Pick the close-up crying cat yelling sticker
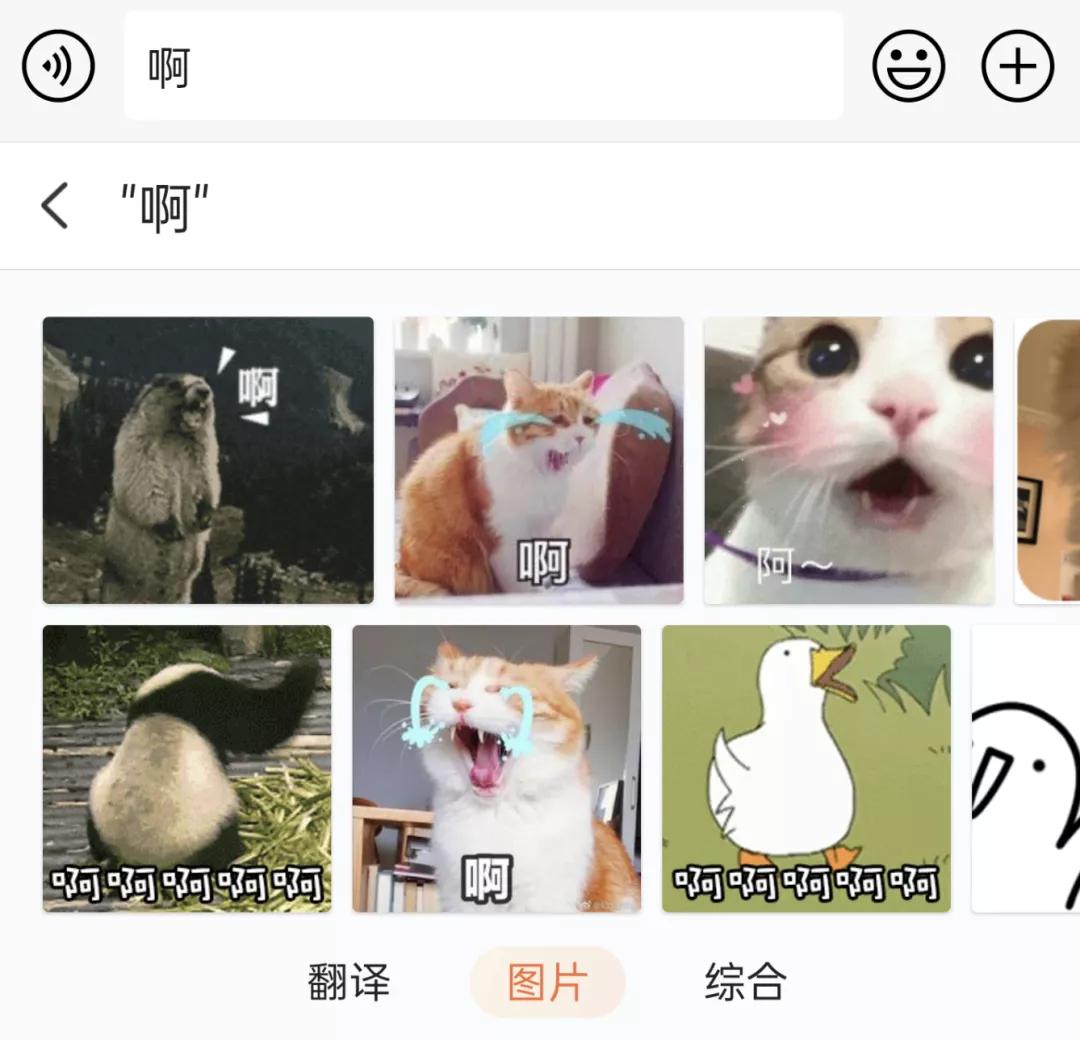 496,768
